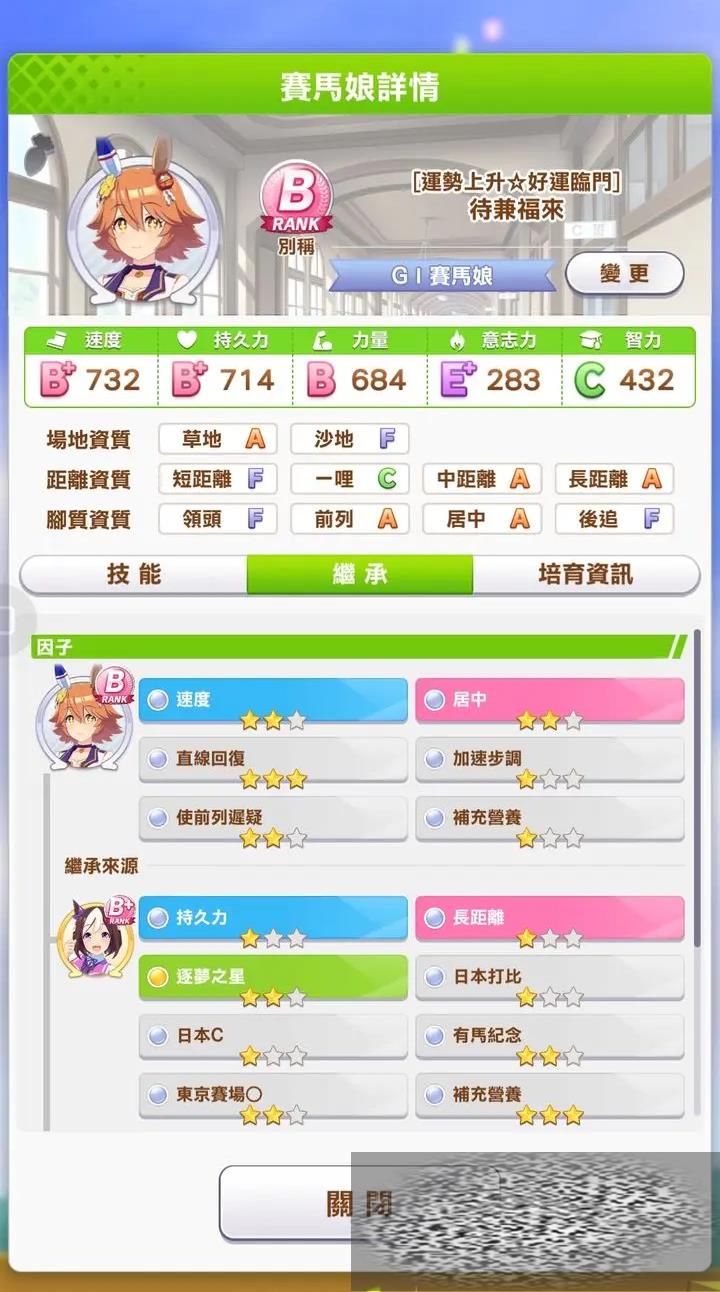Tap the 使前列遲疑 factor
This screenshot has height=1292, width=720.
[272, 820]
